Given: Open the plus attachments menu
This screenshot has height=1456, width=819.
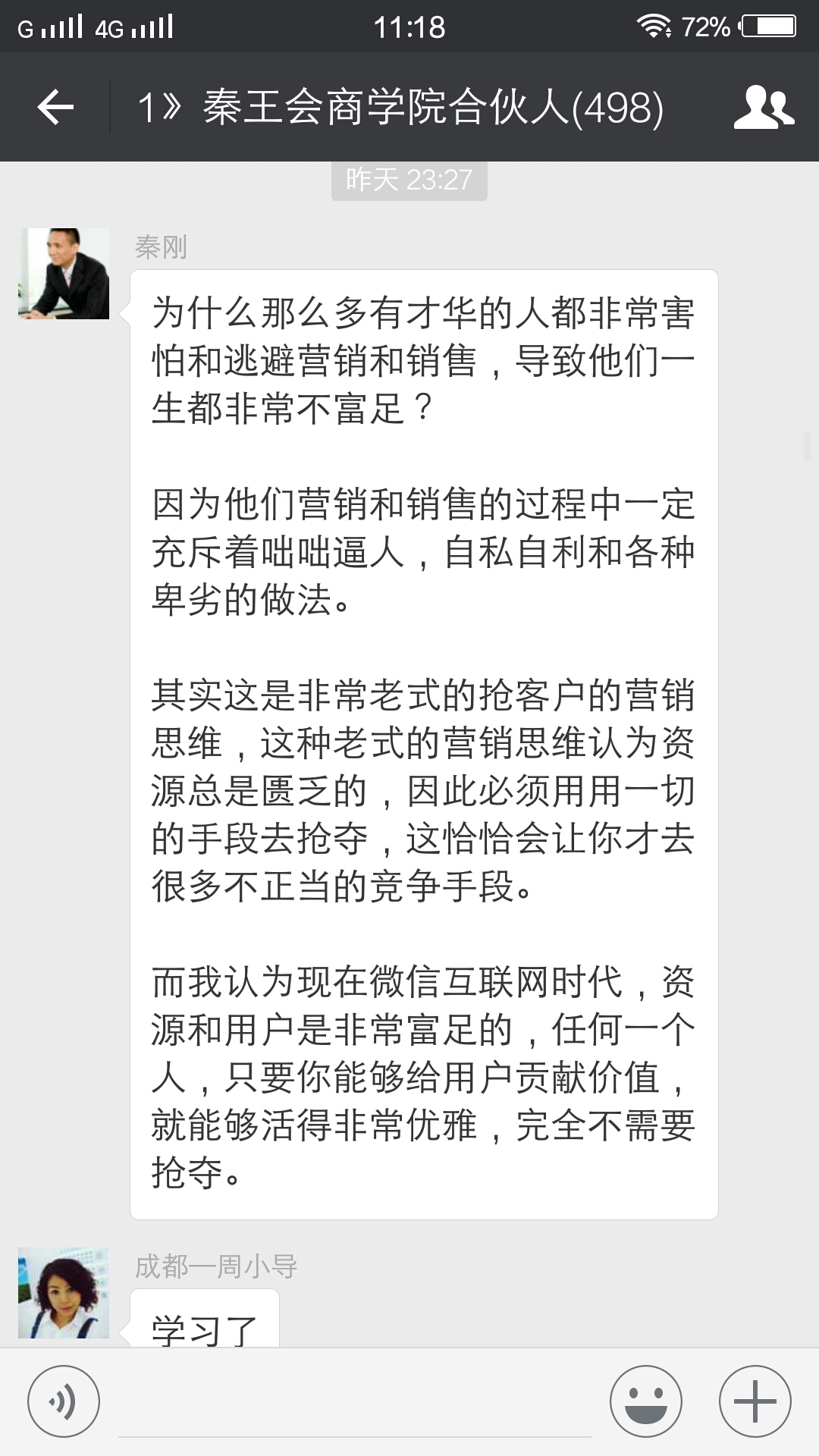Looking at the screenshot, I should [x=755, y=1401].
